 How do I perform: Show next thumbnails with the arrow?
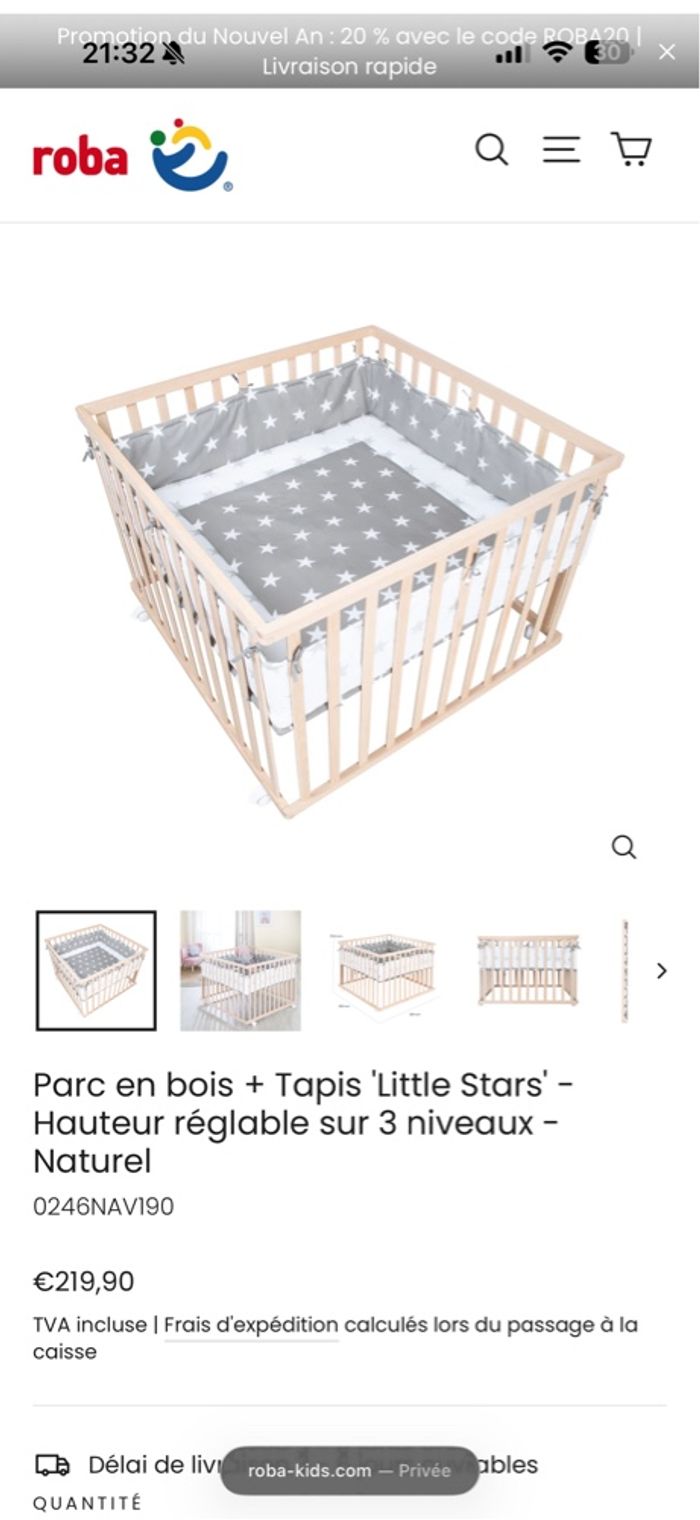[661, 970]
